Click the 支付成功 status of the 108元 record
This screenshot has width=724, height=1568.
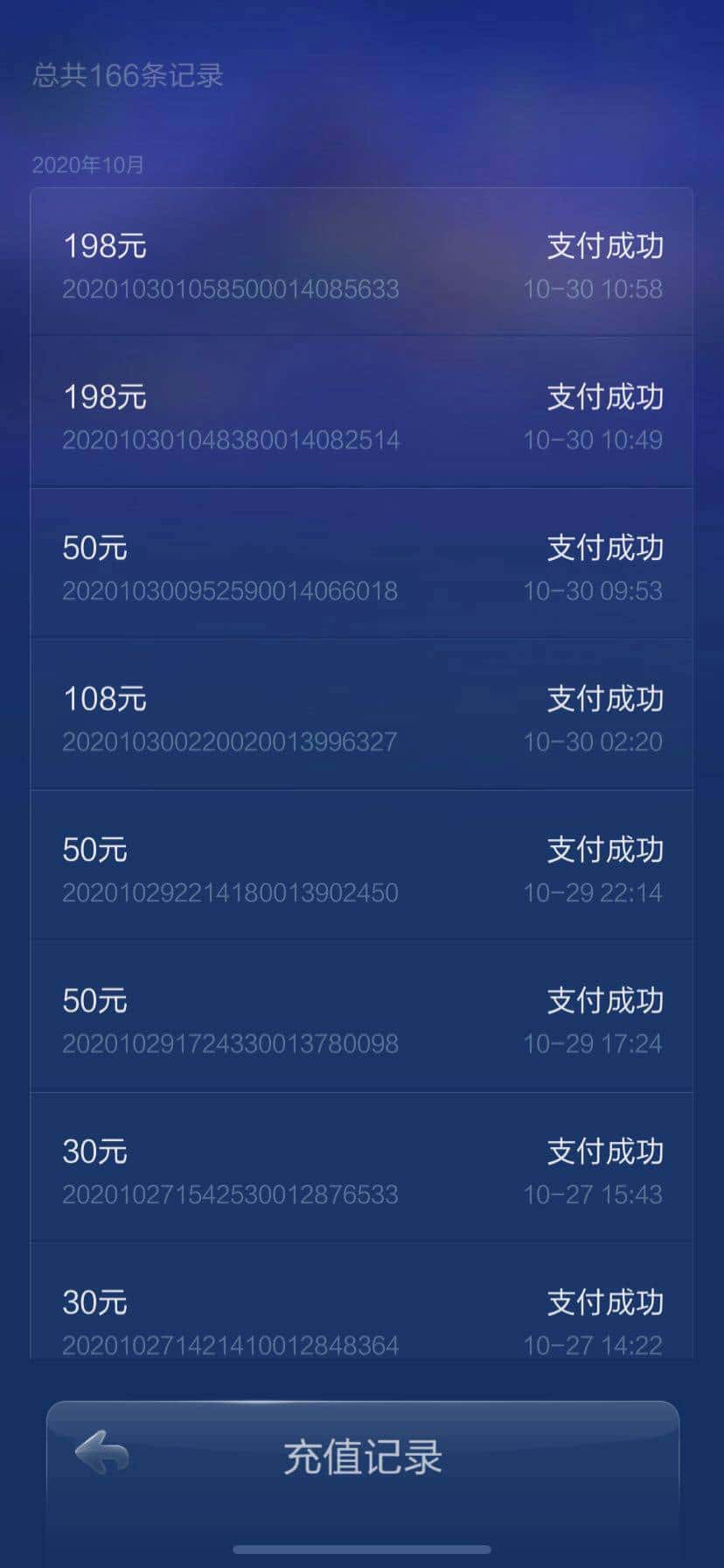[604, 698]
